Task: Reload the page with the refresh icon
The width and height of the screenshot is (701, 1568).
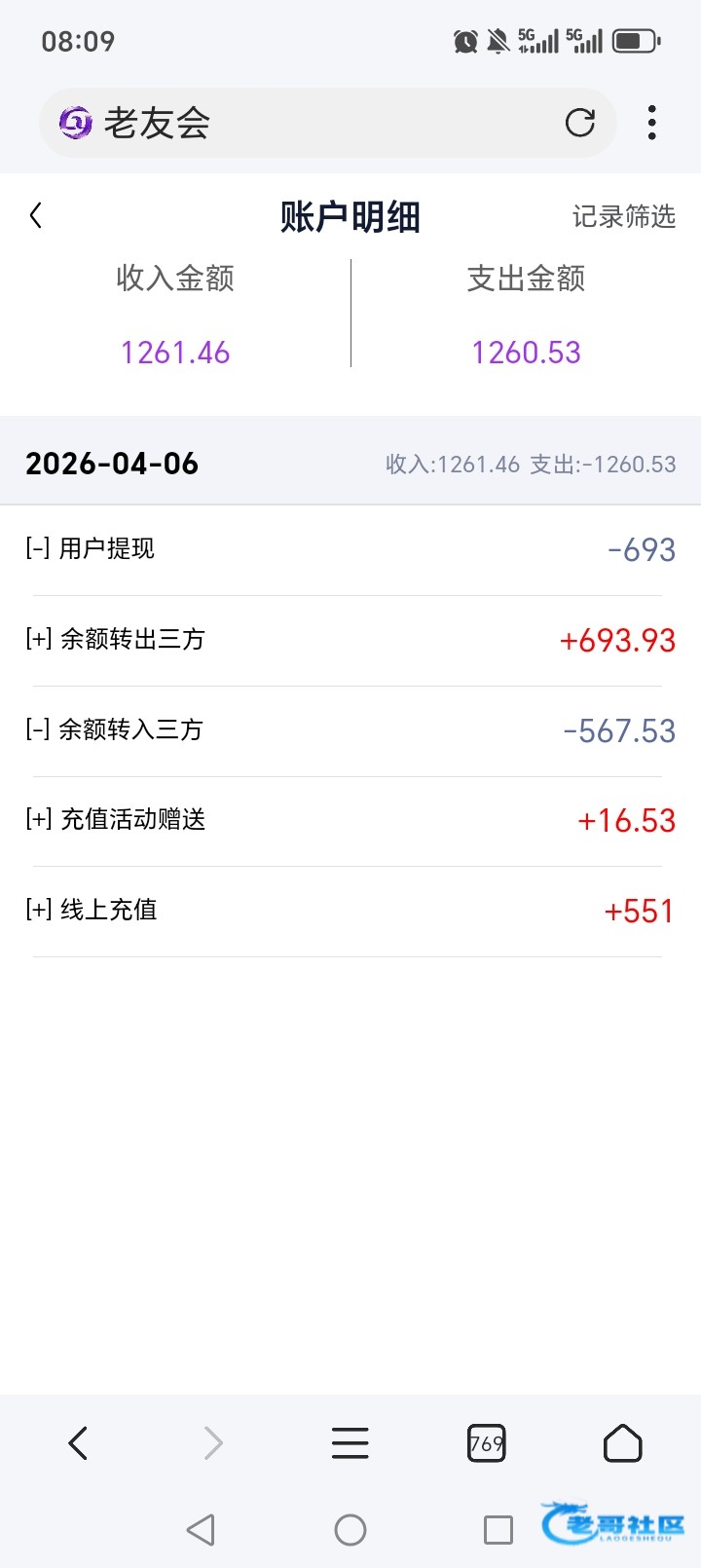Action: 580,123
